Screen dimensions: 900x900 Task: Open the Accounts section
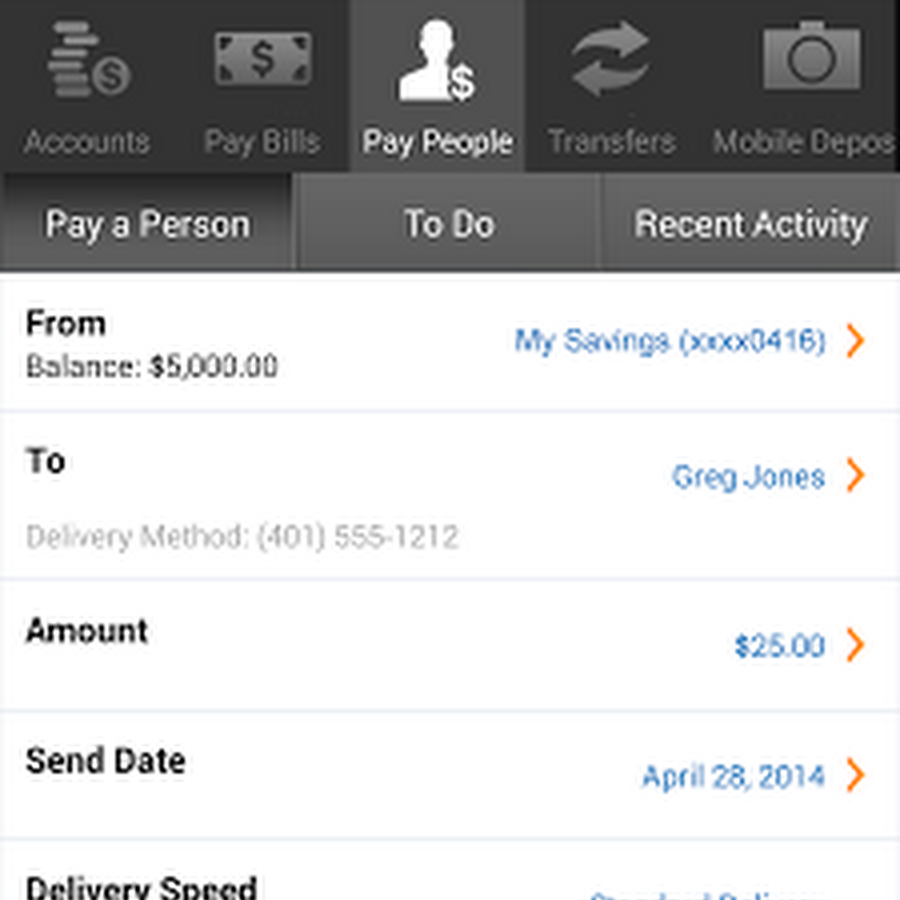(x=87, y=88)
